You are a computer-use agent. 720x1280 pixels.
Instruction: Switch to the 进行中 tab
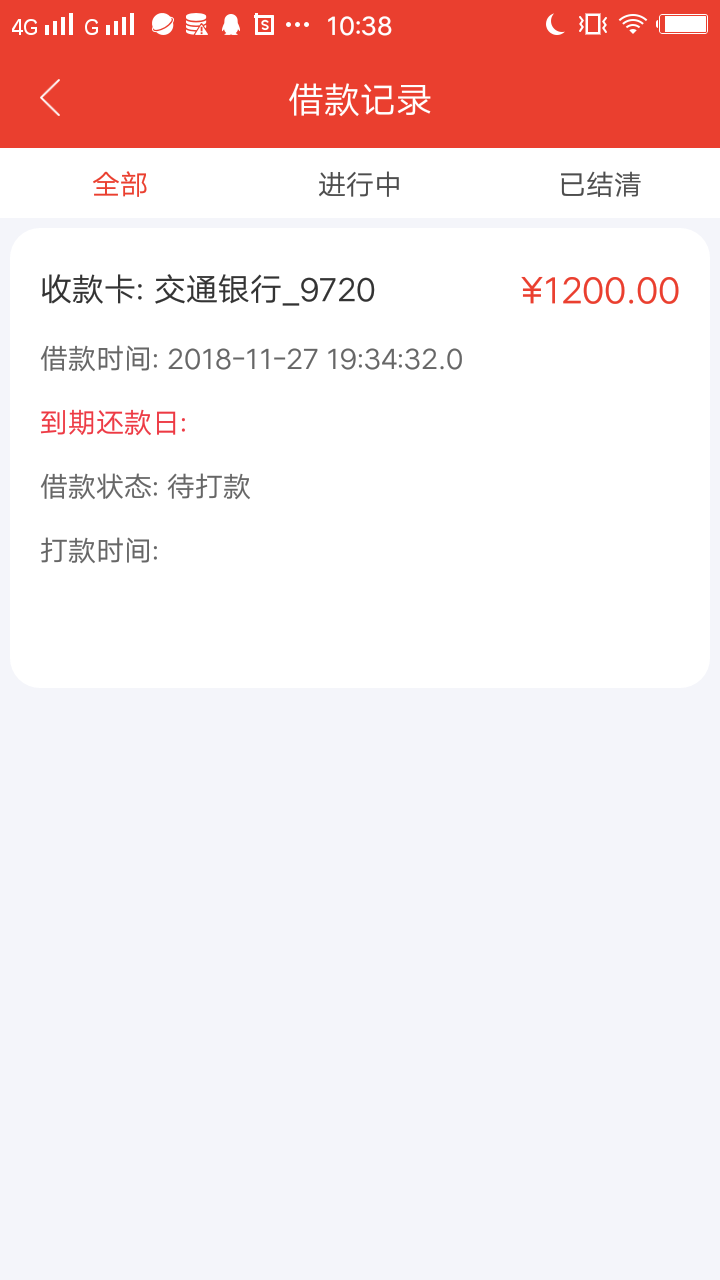point(360,185)
